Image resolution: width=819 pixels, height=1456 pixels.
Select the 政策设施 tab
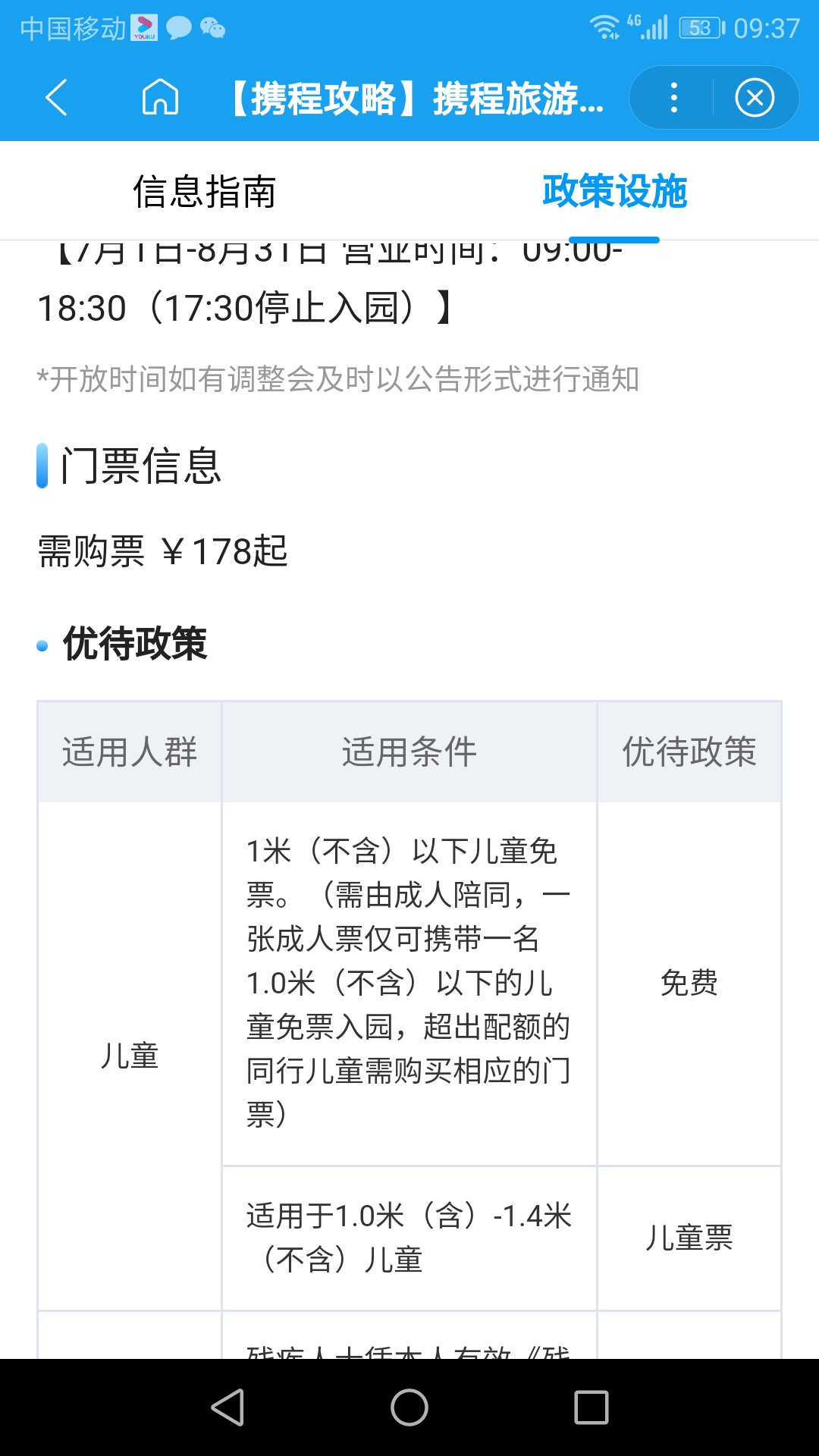point(614,191)
